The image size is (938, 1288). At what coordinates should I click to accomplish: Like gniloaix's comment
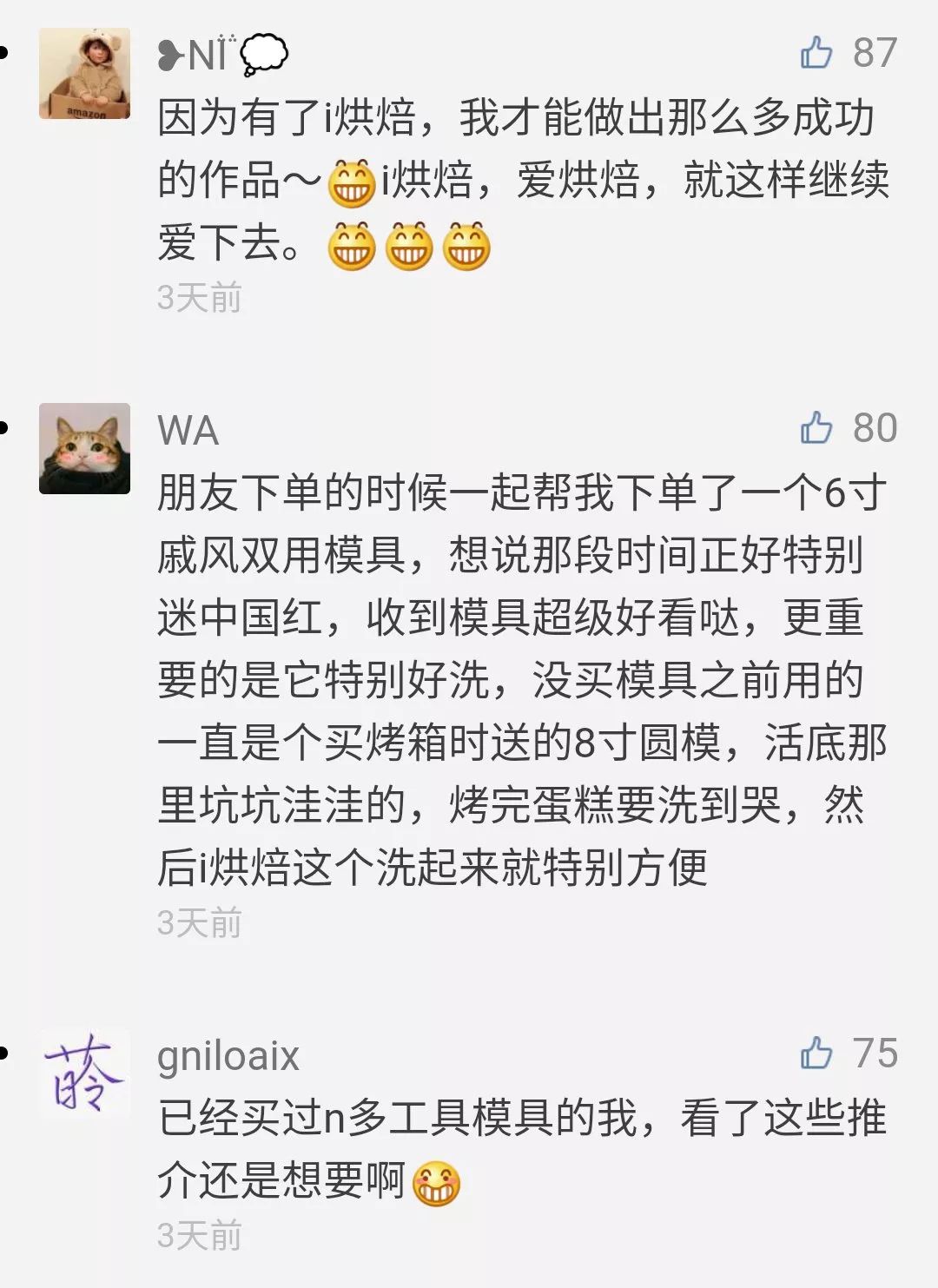[x=816, y=1054]
